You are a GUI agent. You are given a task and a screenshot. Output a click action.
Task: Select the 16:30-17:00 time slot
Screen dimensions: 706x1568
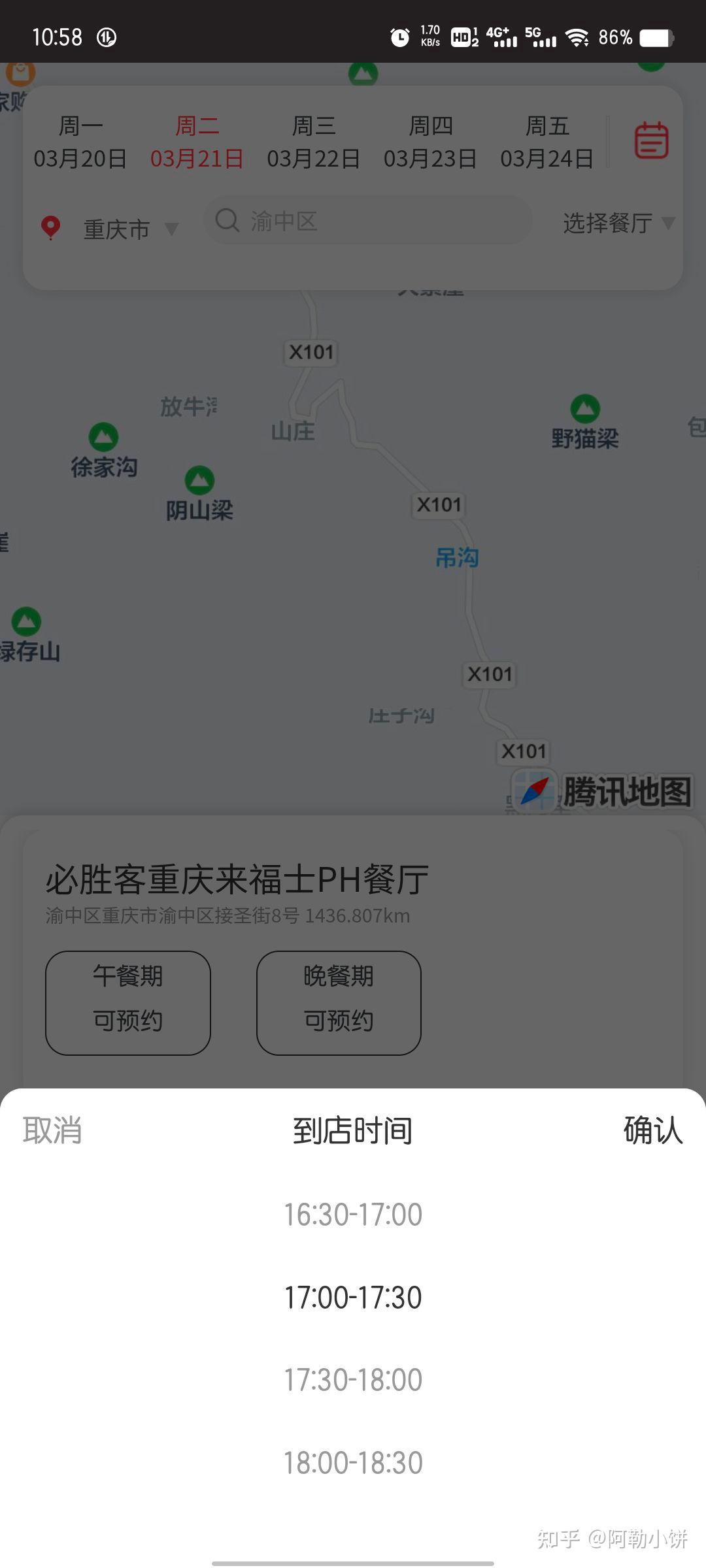pos(353,1215)
